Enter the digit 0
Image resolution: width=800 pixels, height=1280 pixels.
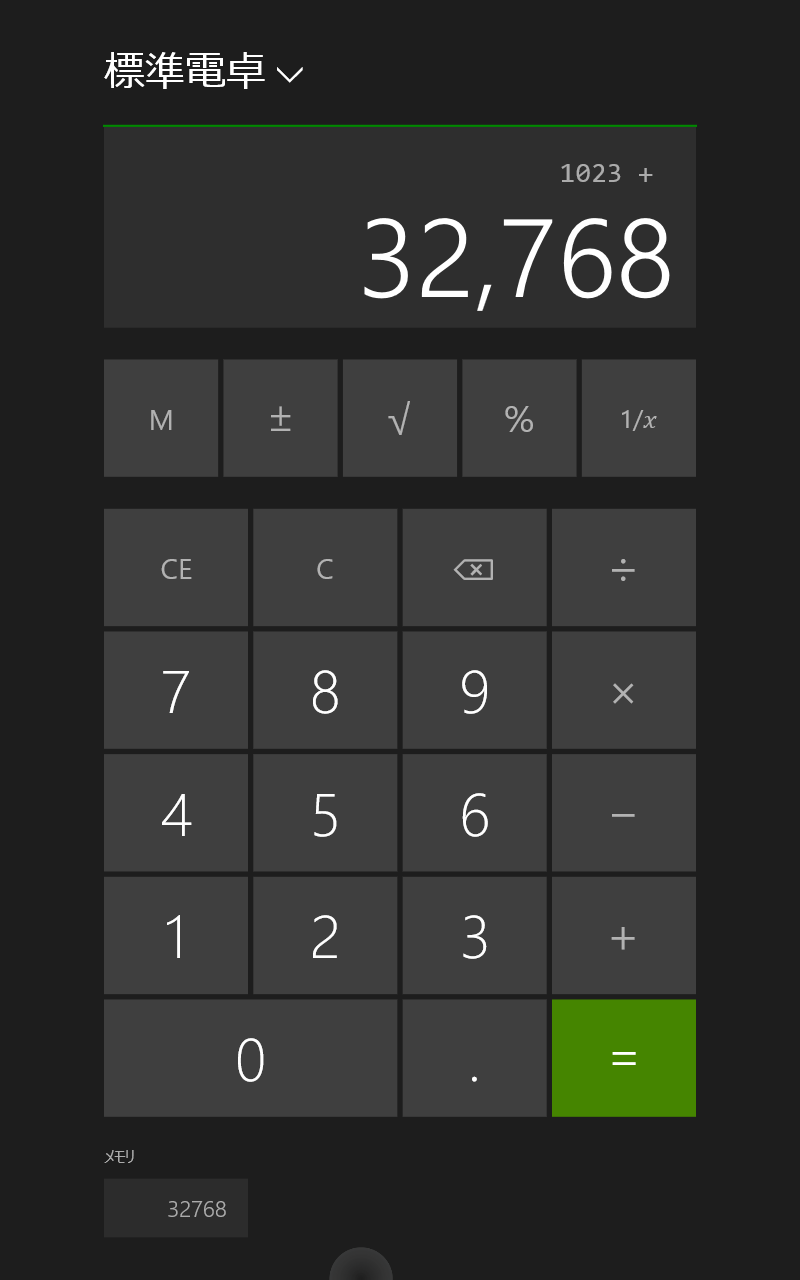250,1058
